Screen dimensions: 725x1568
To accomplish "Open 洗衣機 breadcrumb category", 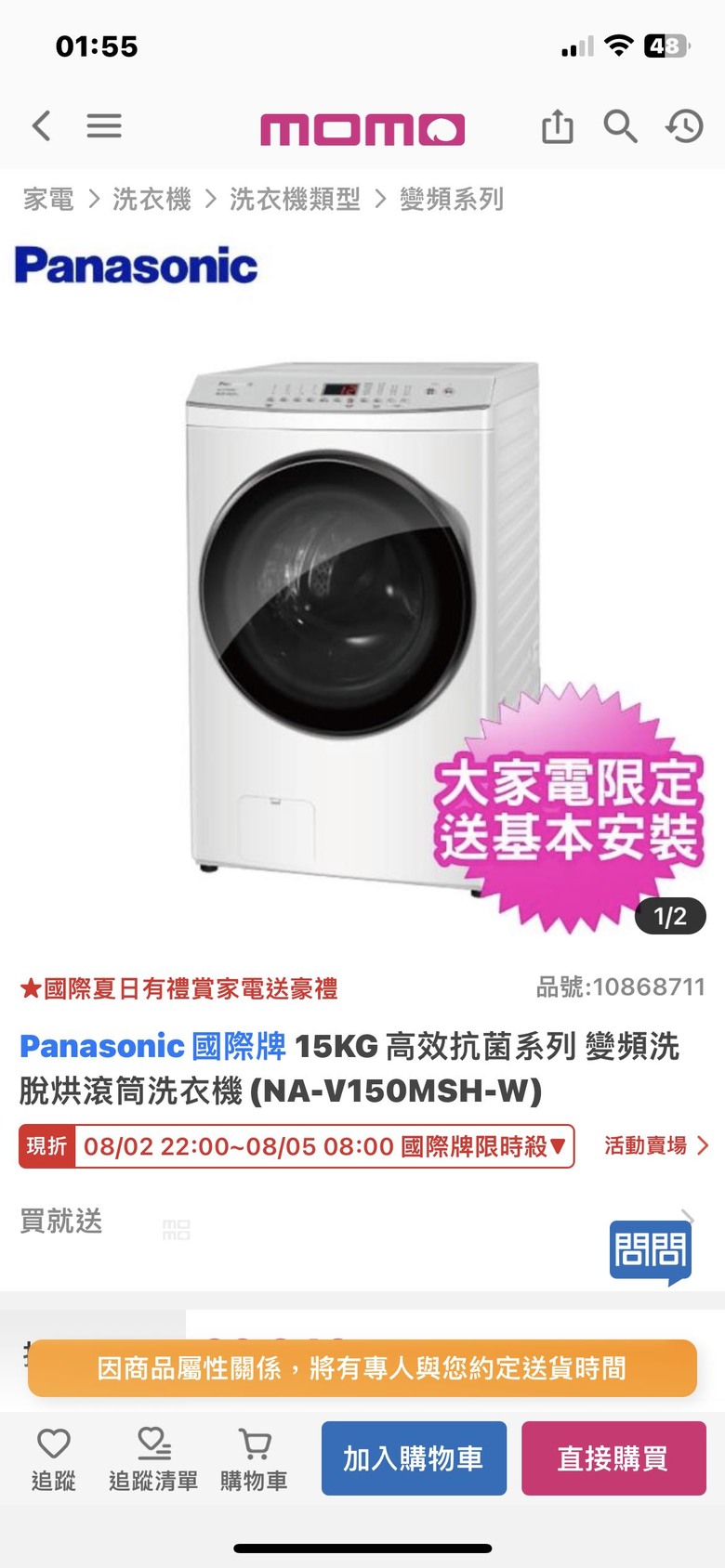I will (x=152, y=199).
